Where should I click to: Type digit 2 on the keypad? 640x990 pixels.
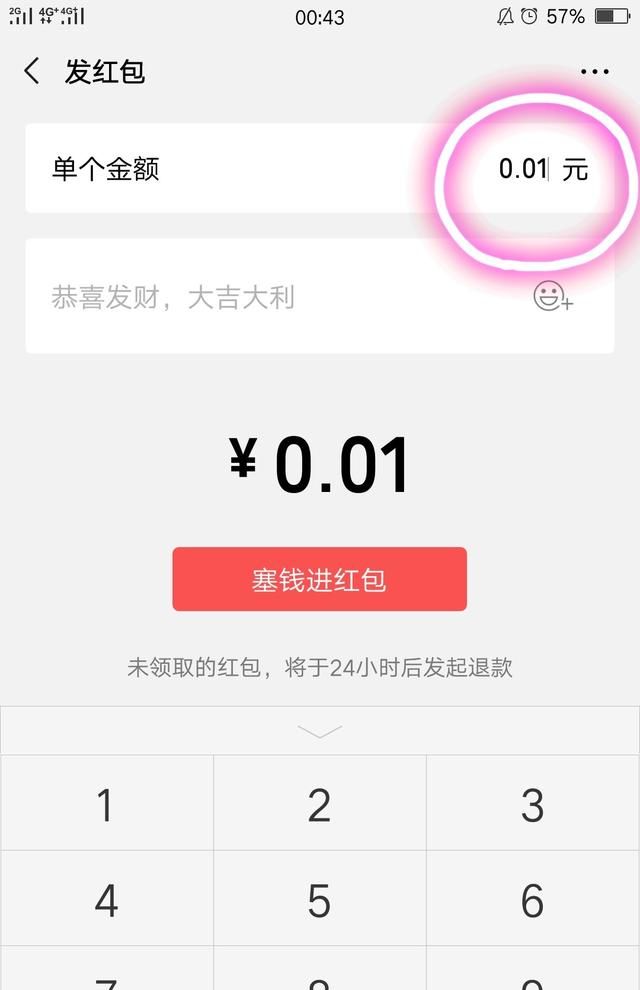coord(319,804)
